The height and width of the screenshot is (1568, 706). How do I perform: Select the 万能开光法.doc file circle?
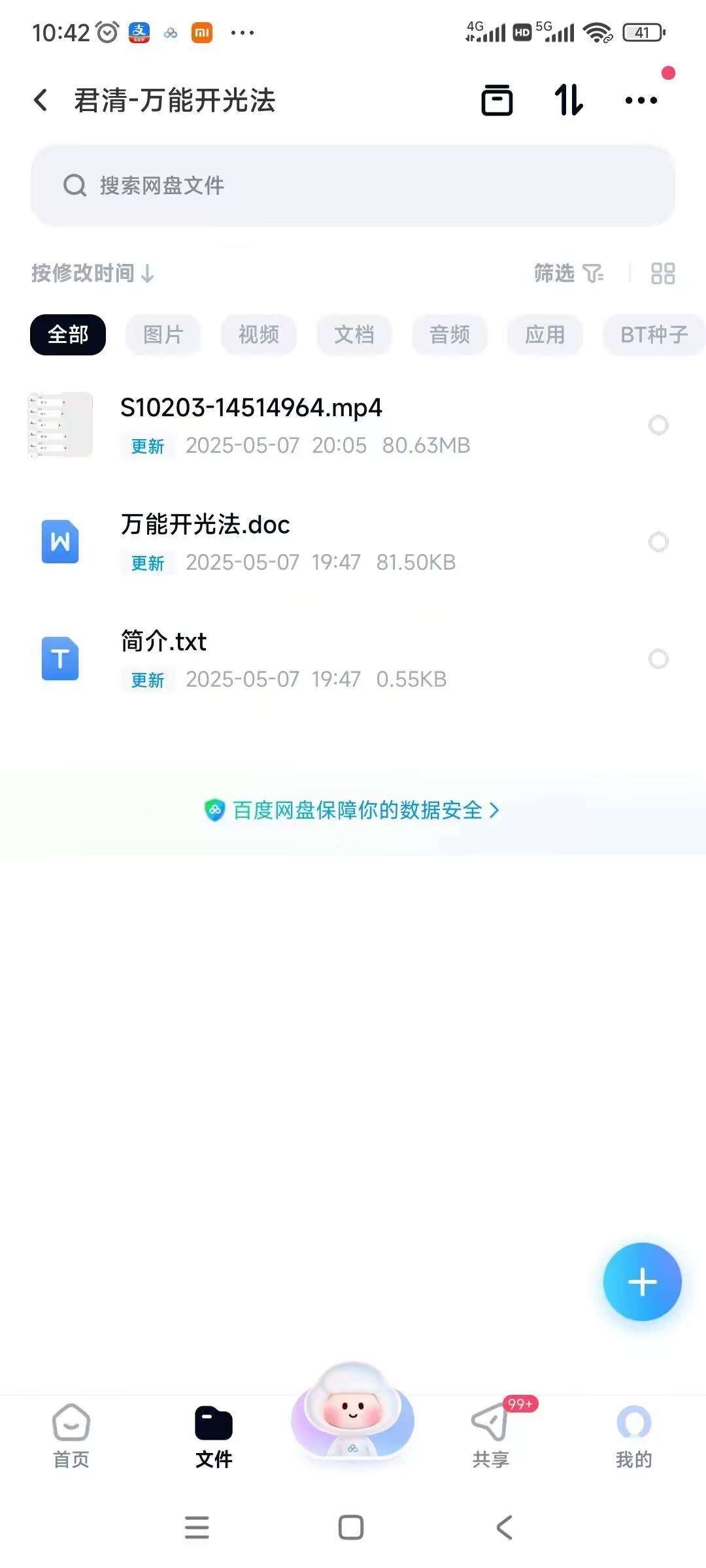[x=658, y=542]
